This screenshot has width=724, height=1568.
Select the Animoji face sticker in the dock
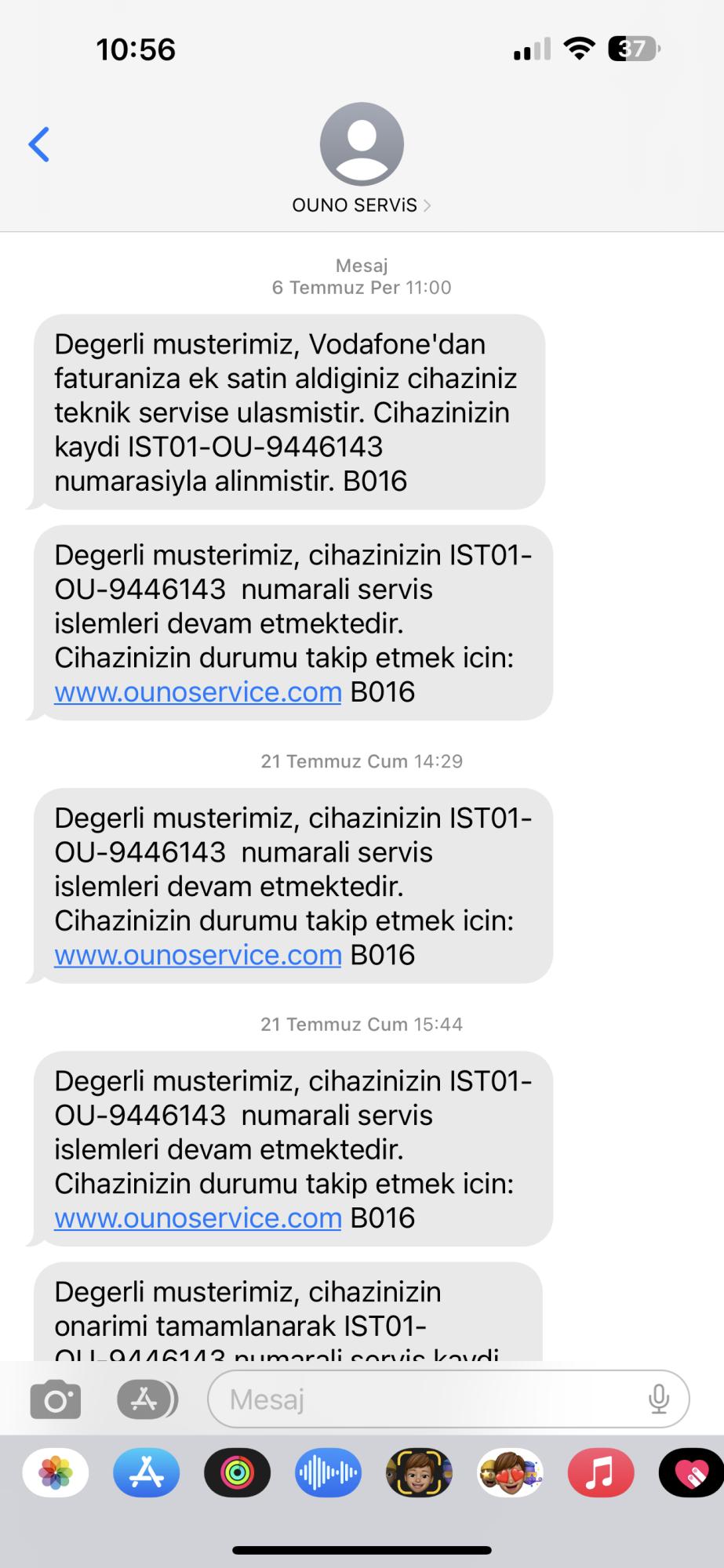pyautogui.click(x=418, y=1473)
